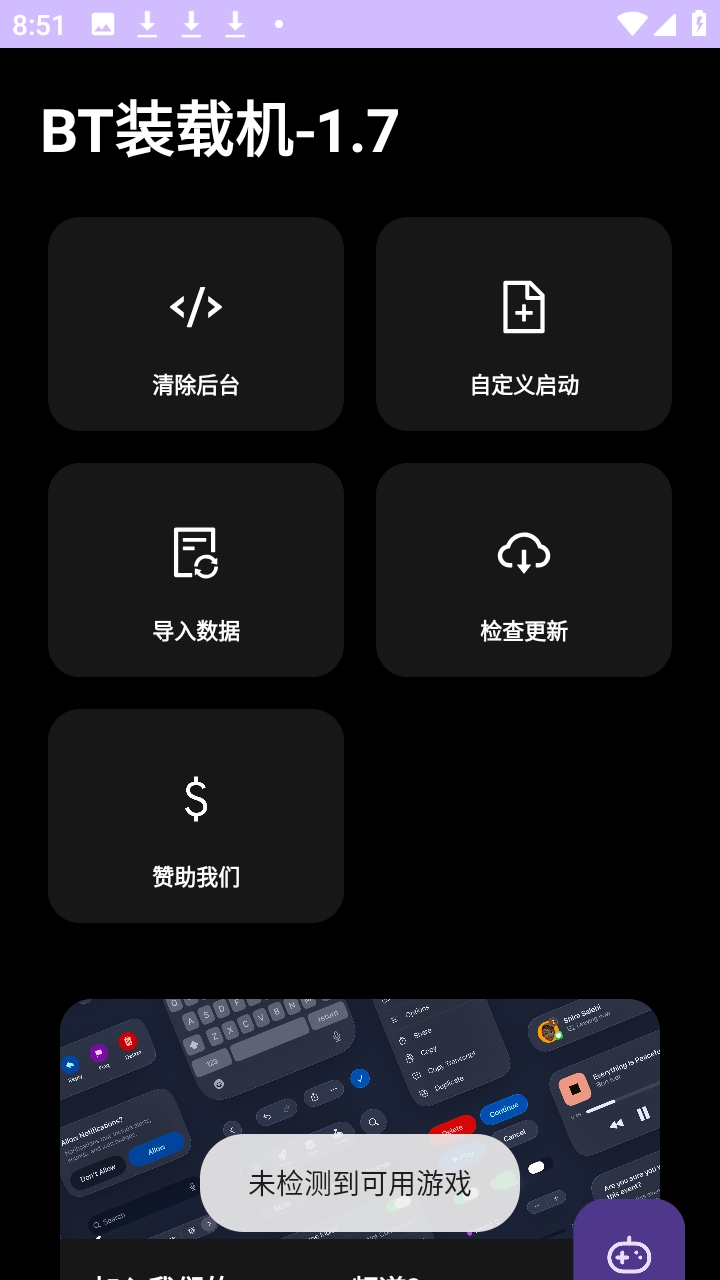Open 赞助我们 sponsor card
This screenshot has height=1280, width=720.
[x=196, y=816]
